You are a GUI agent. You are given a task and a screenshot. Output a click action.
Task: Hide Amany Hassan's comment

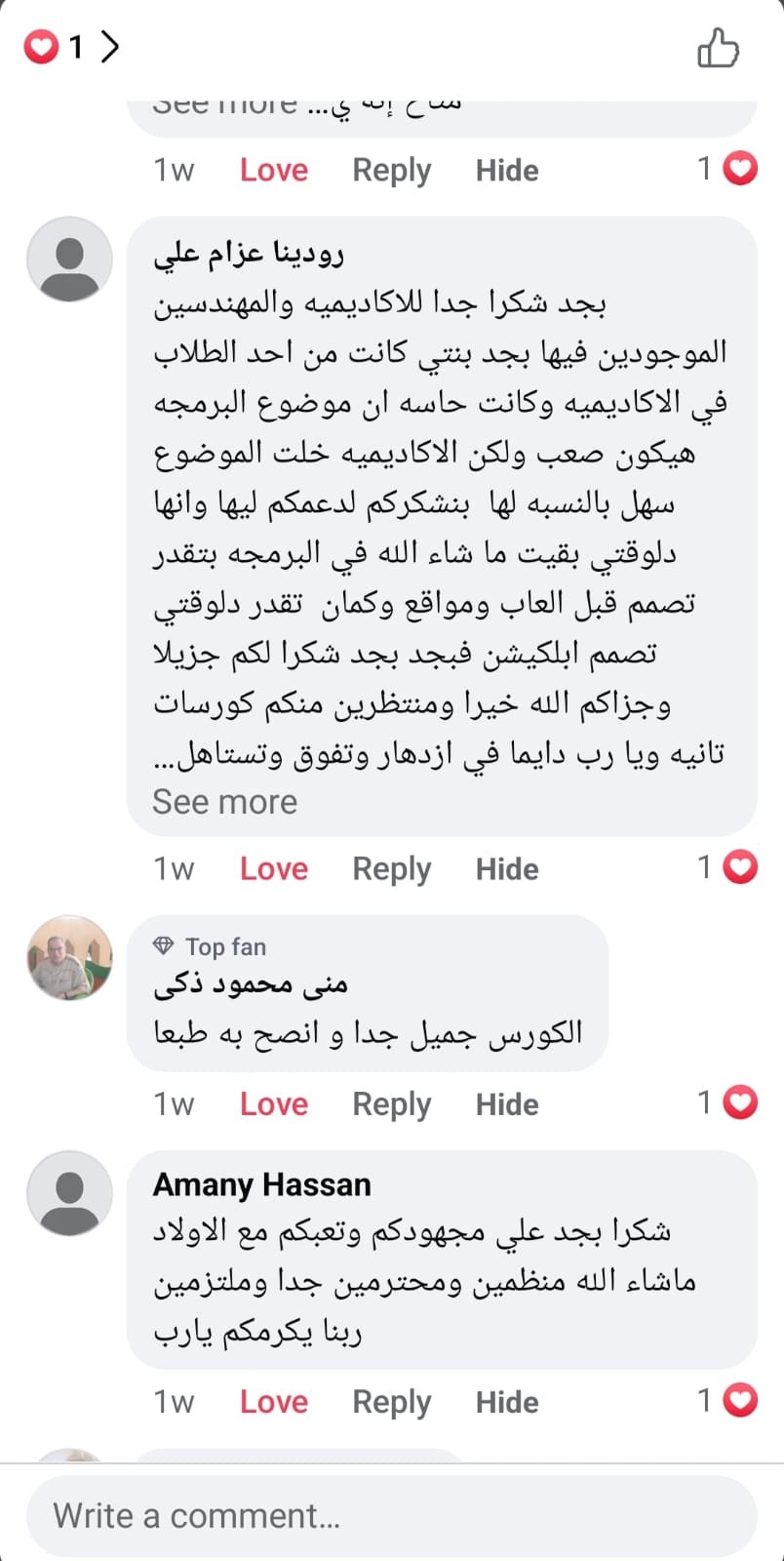click(506, 1401)
